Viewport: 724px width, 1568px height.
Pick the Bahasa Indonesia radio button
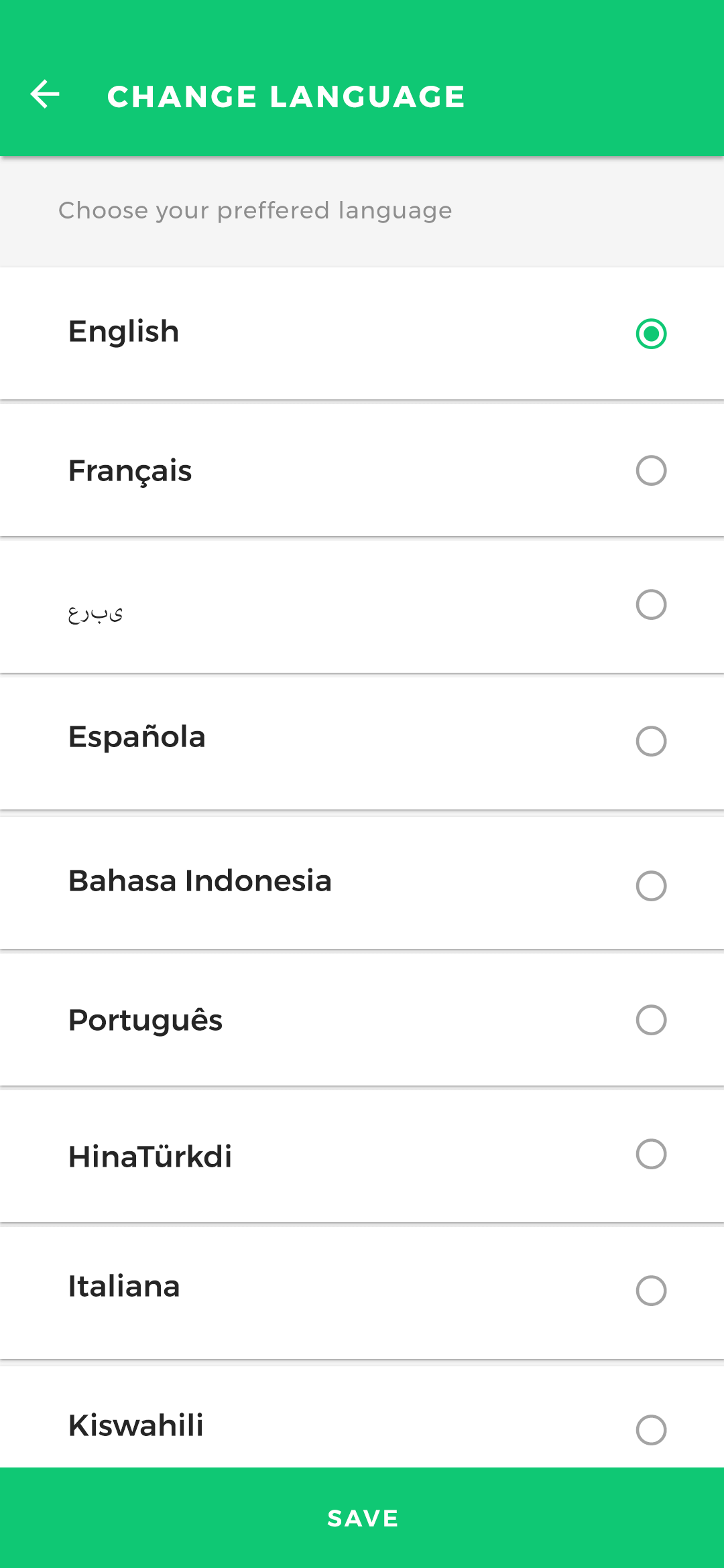click(x=651, y=886)
